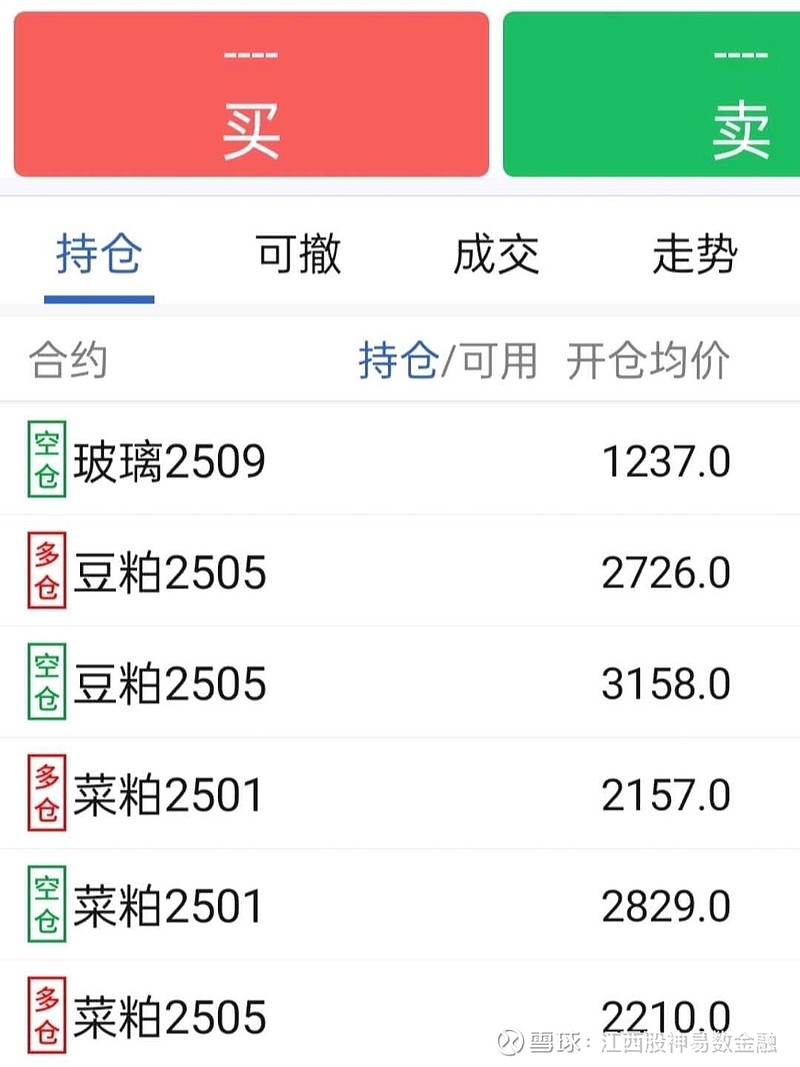Tap the 持仓/可用 column header

(x=452, y=360)
